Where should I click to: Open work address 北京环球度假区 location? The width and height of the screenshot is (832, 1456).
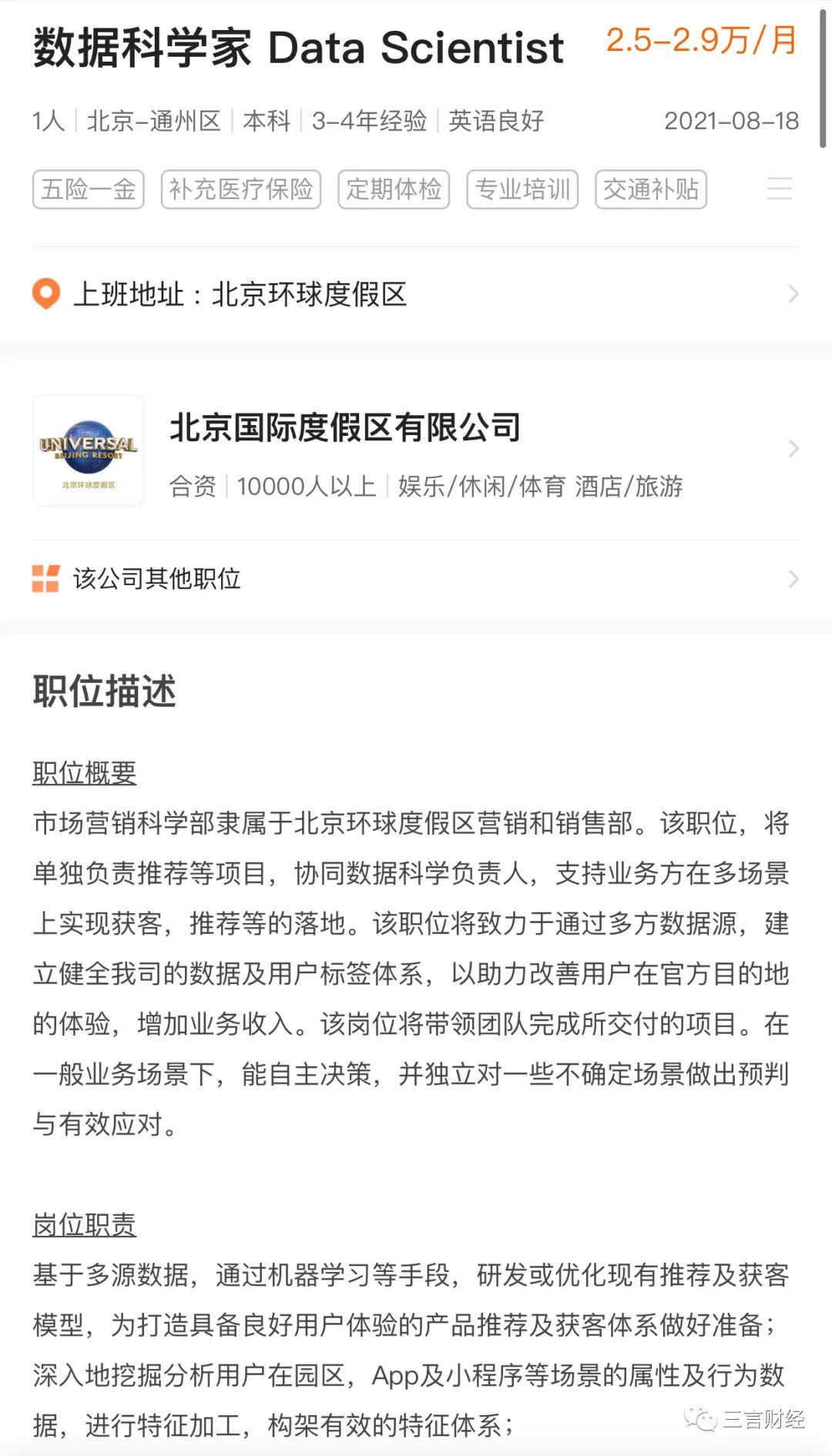click(414, 294)
